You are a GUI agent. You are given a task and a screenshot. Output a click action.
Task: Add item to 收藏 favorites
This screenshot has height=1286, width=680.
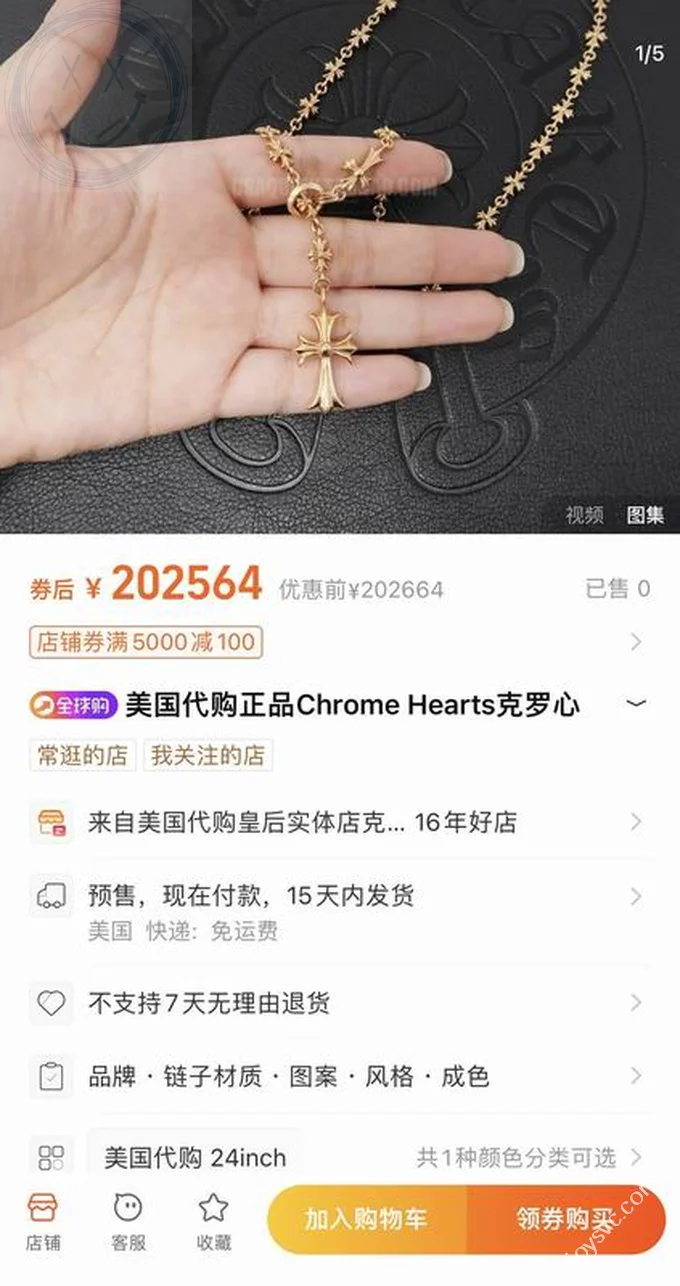213,1221
